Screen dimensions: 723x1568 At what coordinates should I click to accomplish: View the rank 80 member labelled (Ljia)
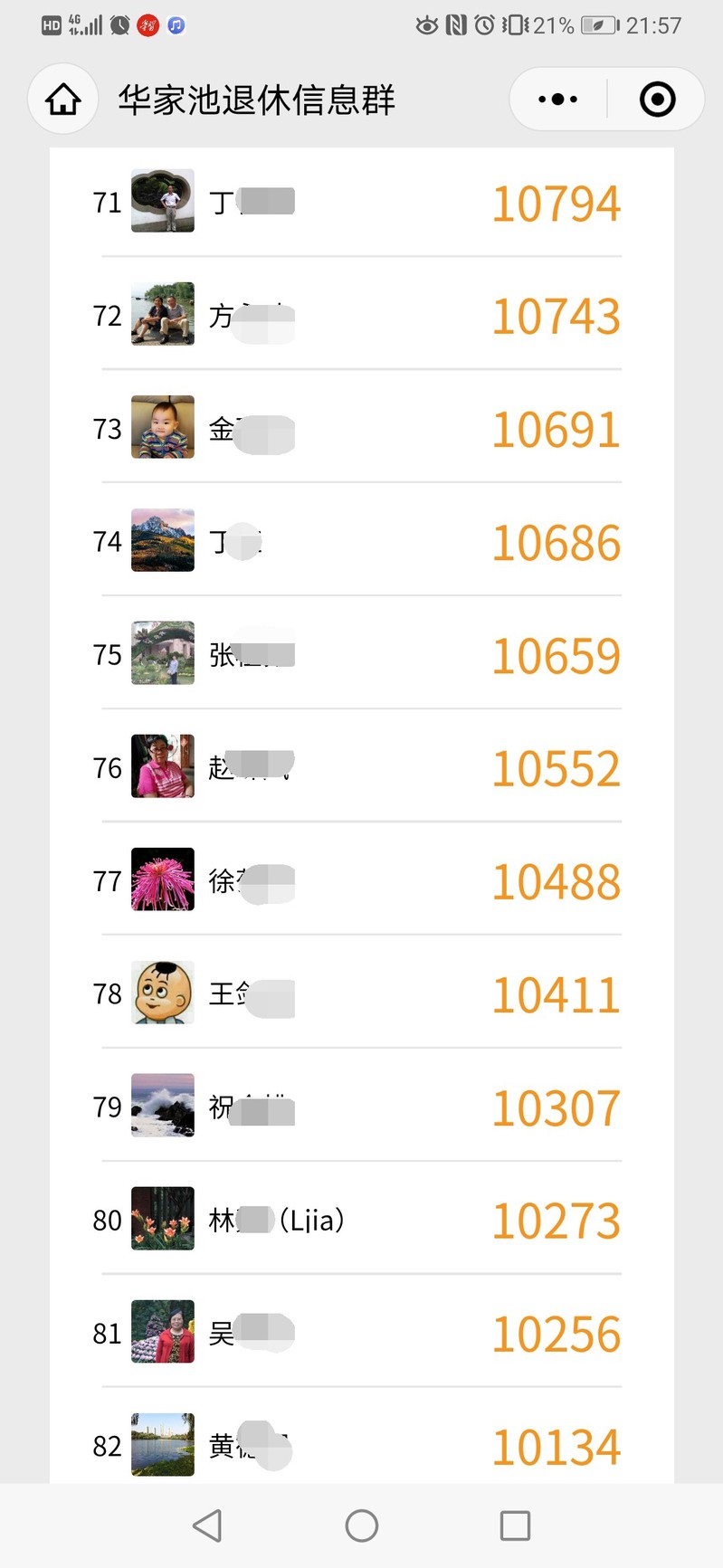pos(361,1220)
